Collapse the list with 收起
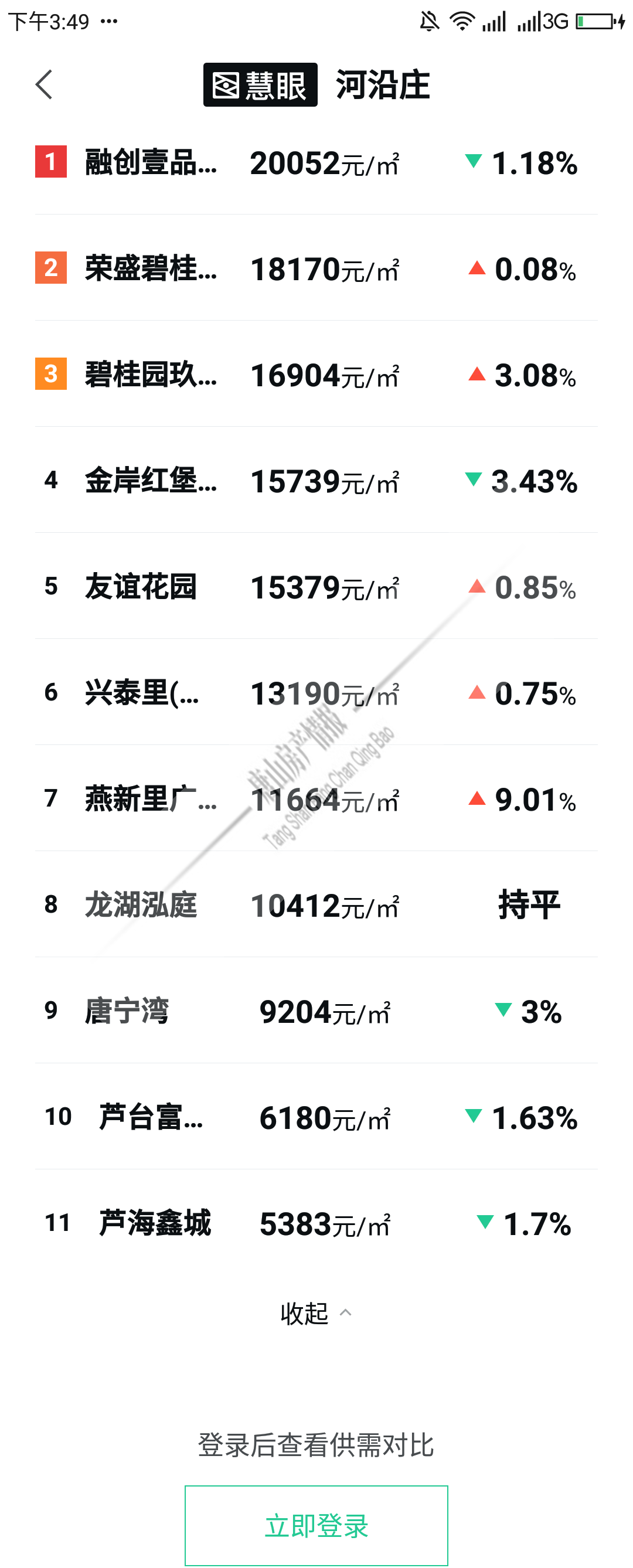The height and width of the screenshot is (1568, 633). 316,1313
